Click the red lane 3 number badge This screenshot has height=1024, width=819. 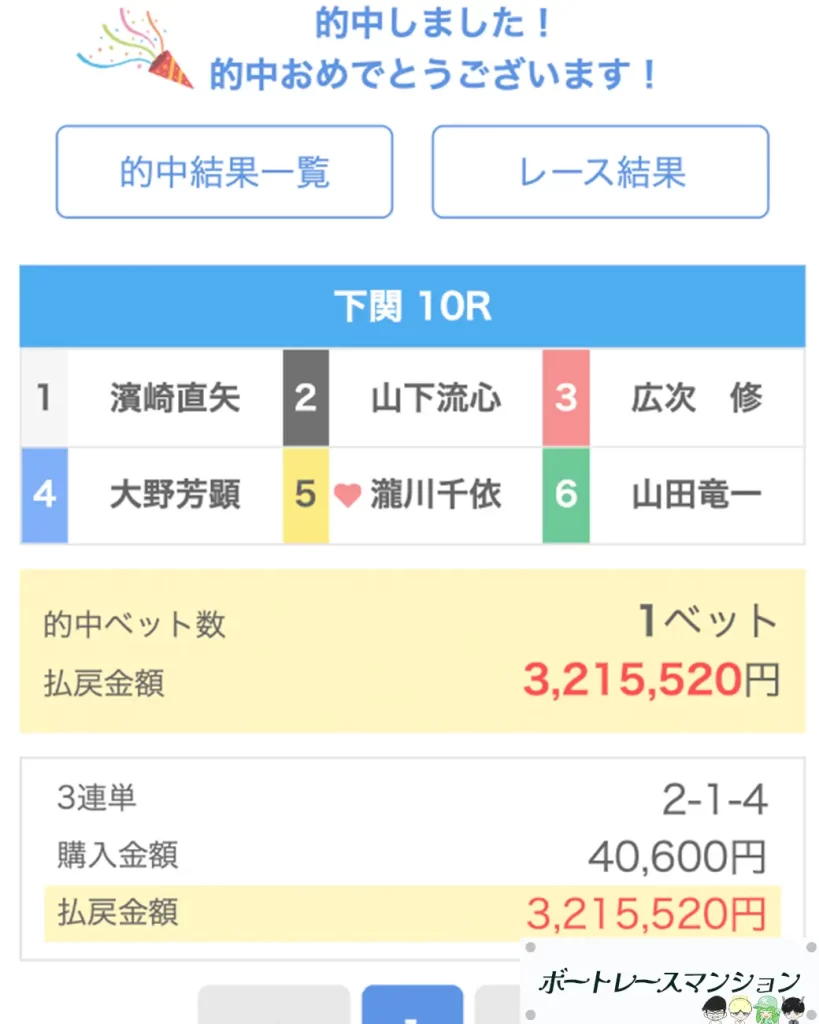click(x=566, y=398)
